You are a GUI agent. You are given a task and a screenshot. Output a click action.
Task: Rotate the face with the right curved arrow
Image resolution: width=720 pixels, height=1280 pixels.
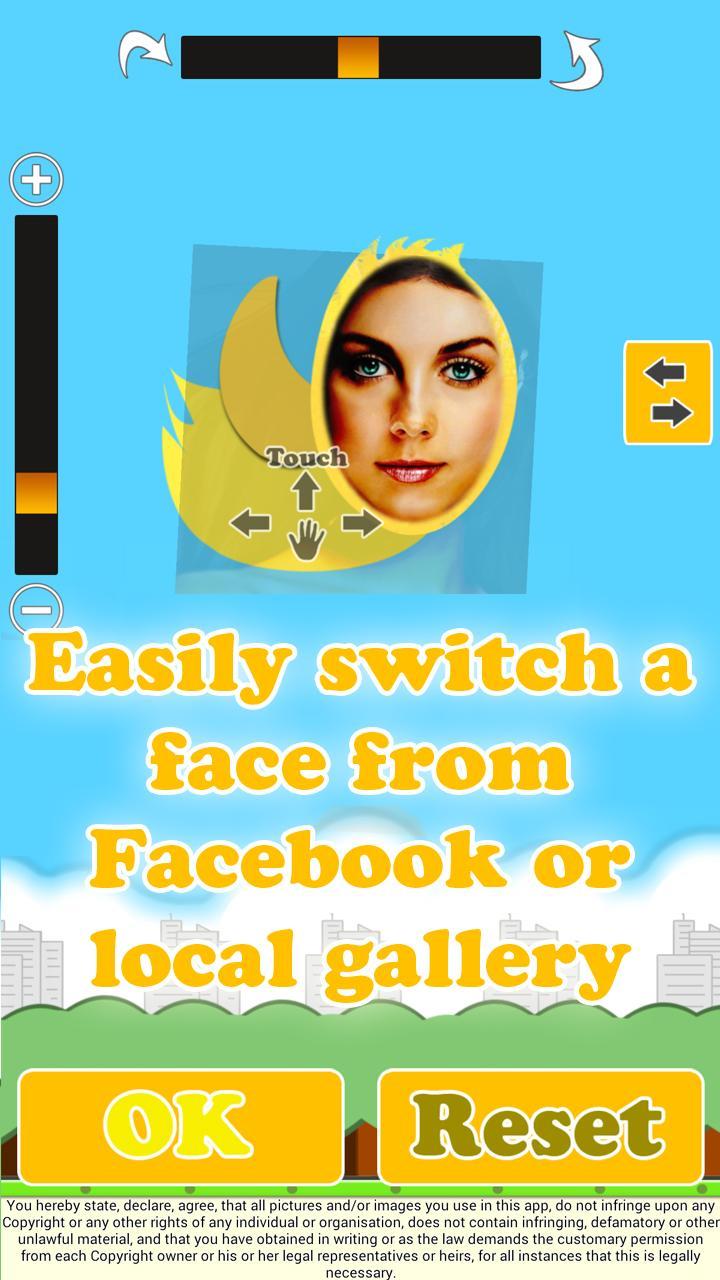tap(576, 60)
